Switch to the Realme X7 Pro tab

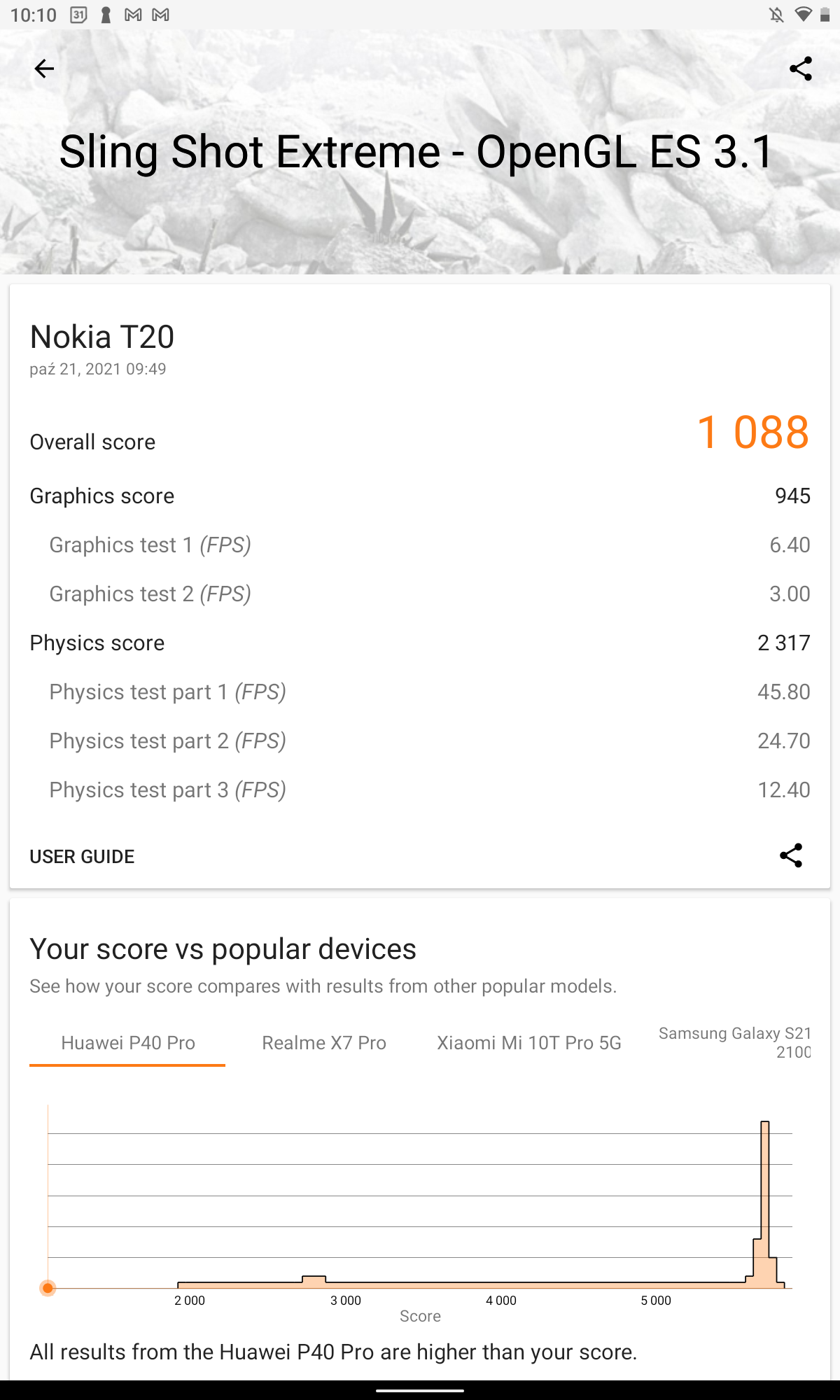pos(323,1042)
